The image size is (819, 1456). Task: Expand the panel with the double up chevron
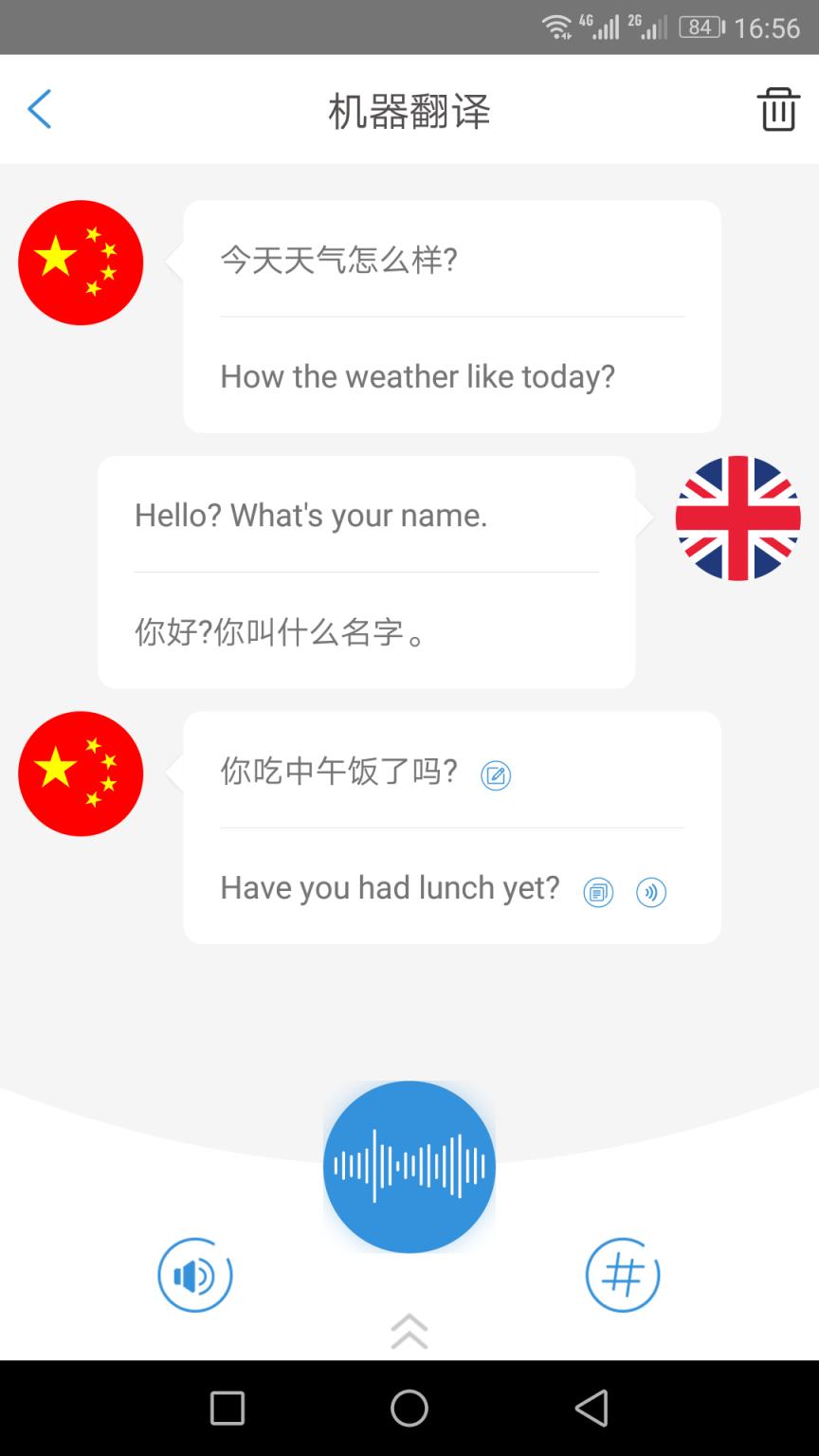click(x=409, y=1331)
